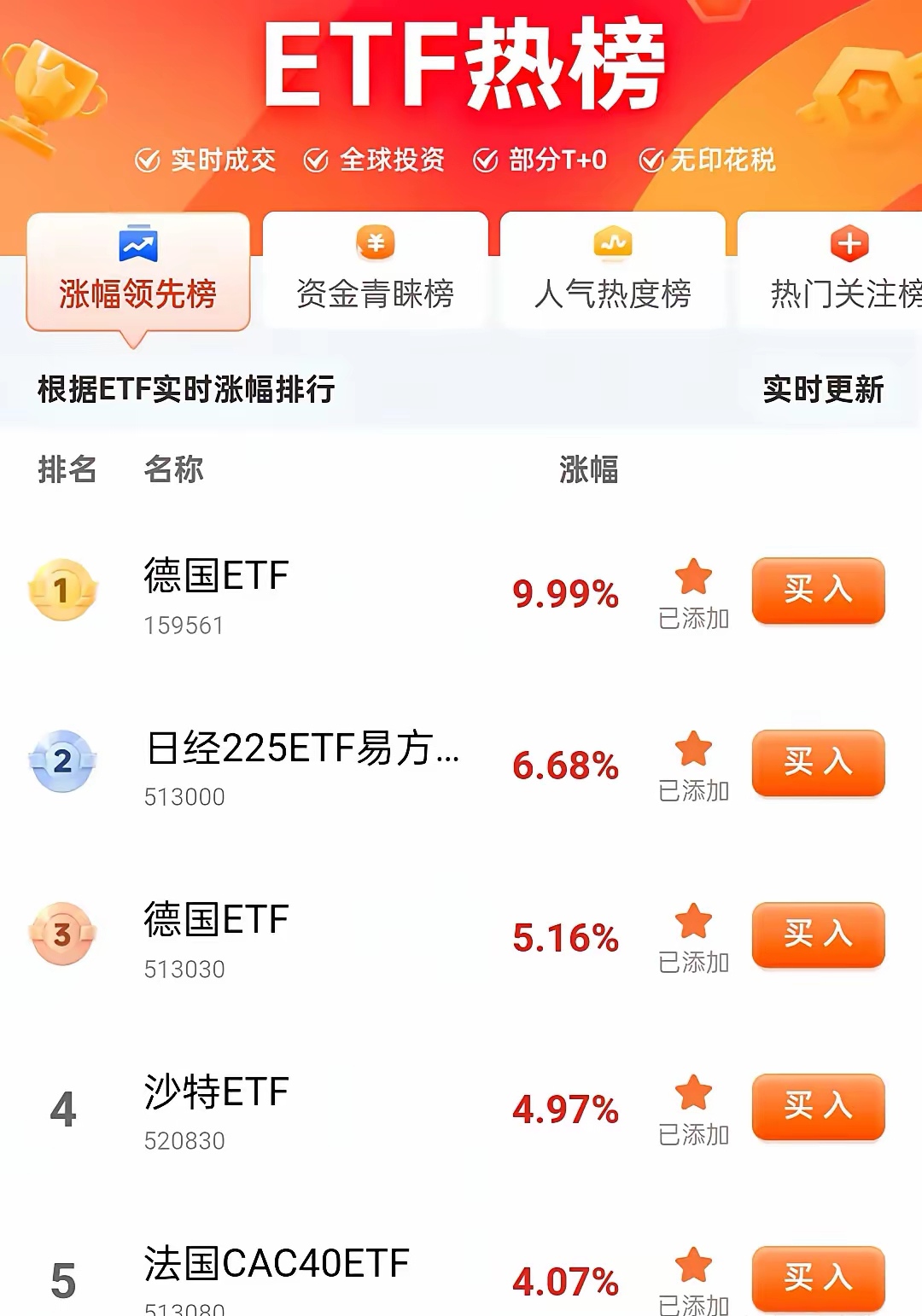Image resolution: width=922 pixels, height=1316 pixels.
Task: Click the 全球投资 checkmark badge
Action: [316, 158]
